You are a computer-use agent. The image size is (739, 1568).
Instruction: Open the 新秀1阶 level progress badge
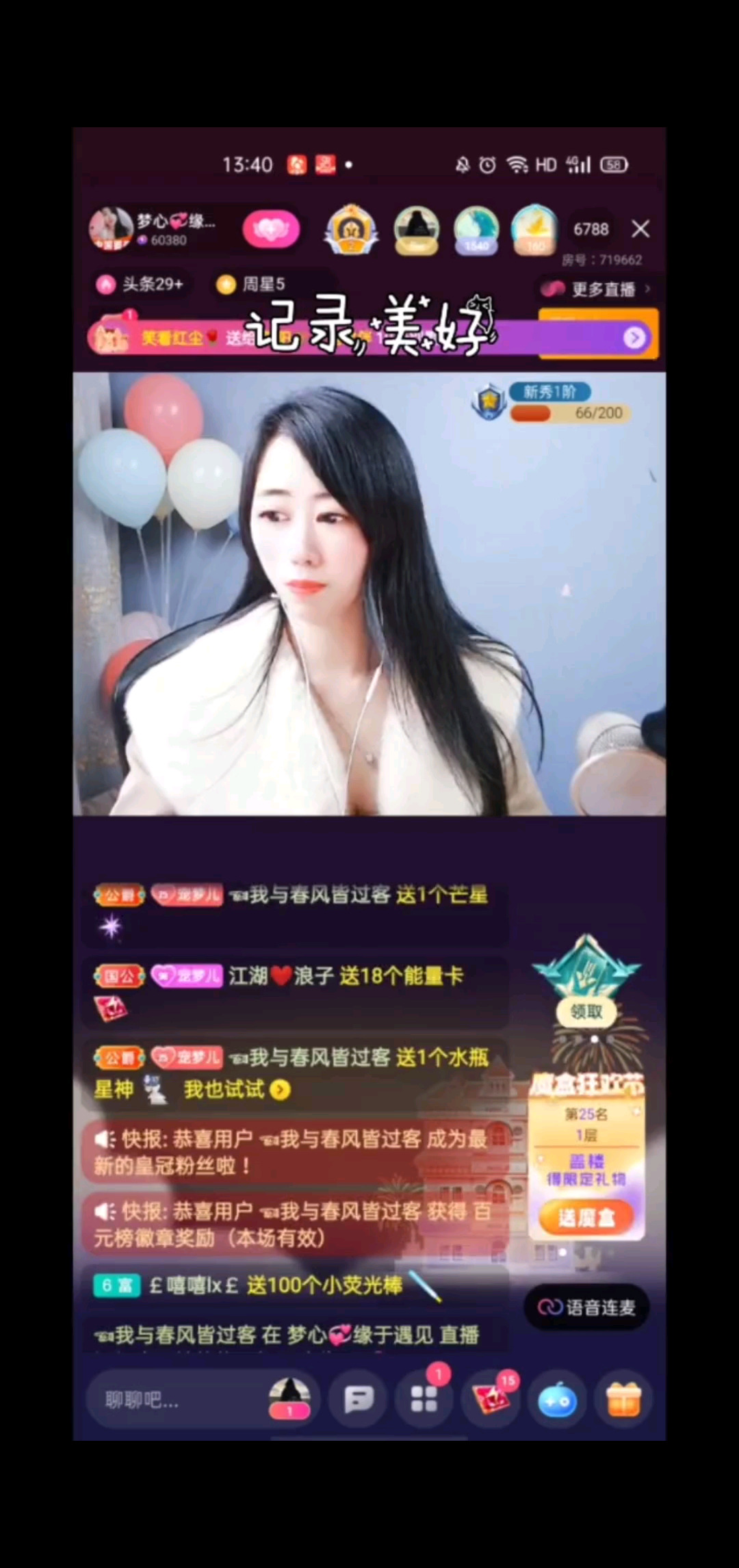point(551,402)
